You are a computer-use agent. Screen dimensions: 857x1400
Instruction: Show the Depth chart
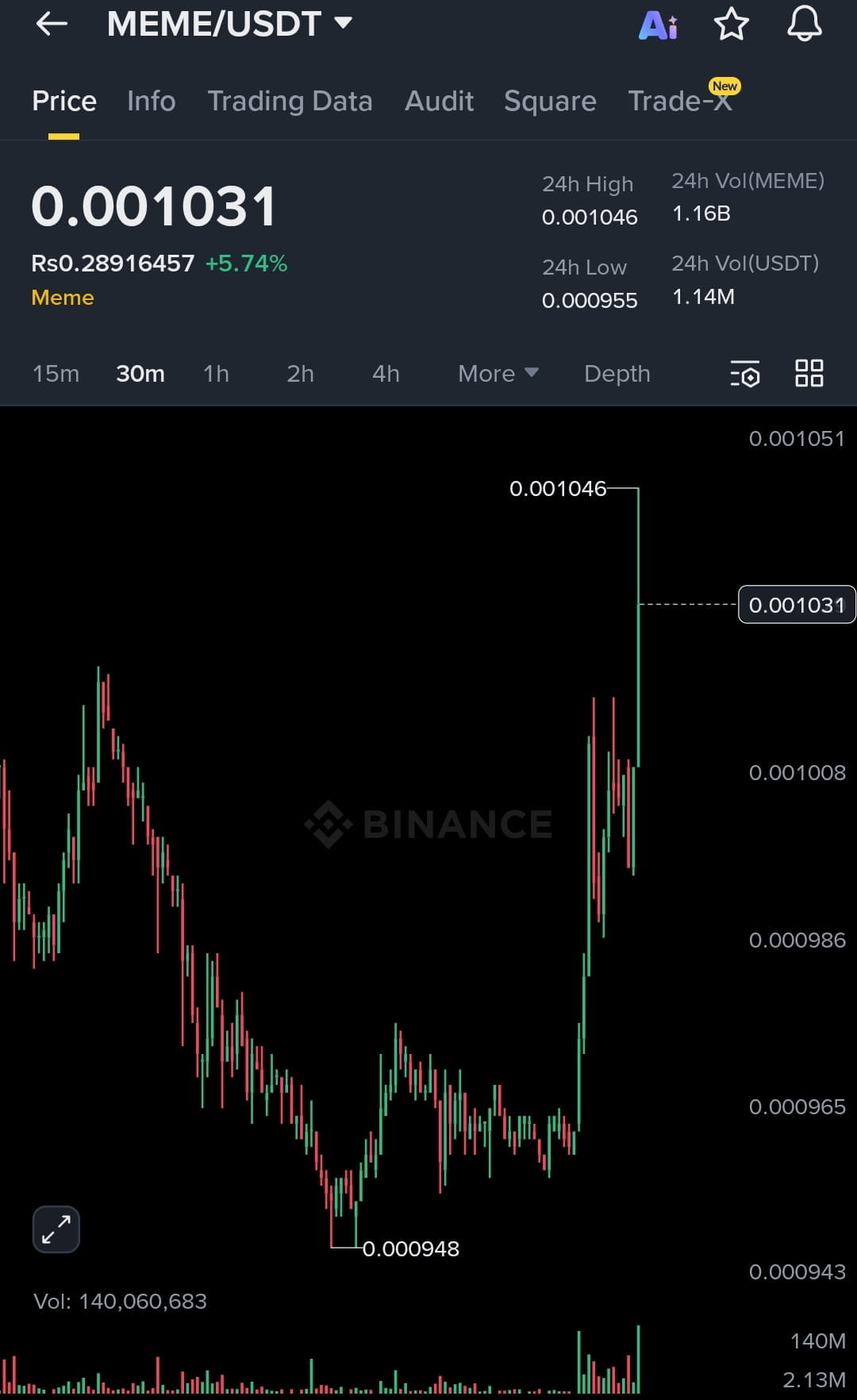617,373
